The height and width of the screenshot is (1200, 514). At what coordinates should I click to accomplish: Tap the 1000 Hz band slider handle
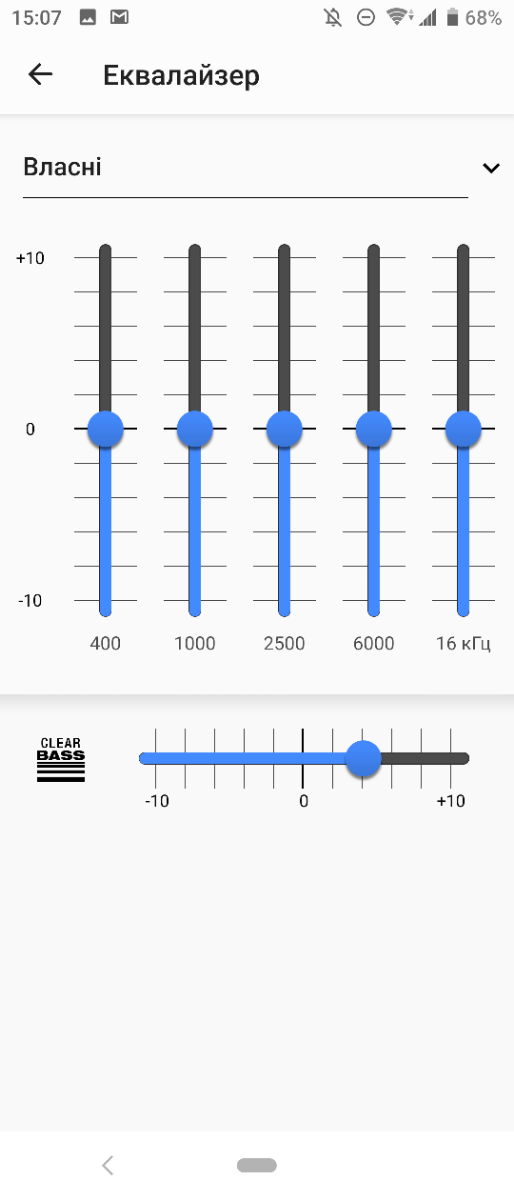click(195, 429)
